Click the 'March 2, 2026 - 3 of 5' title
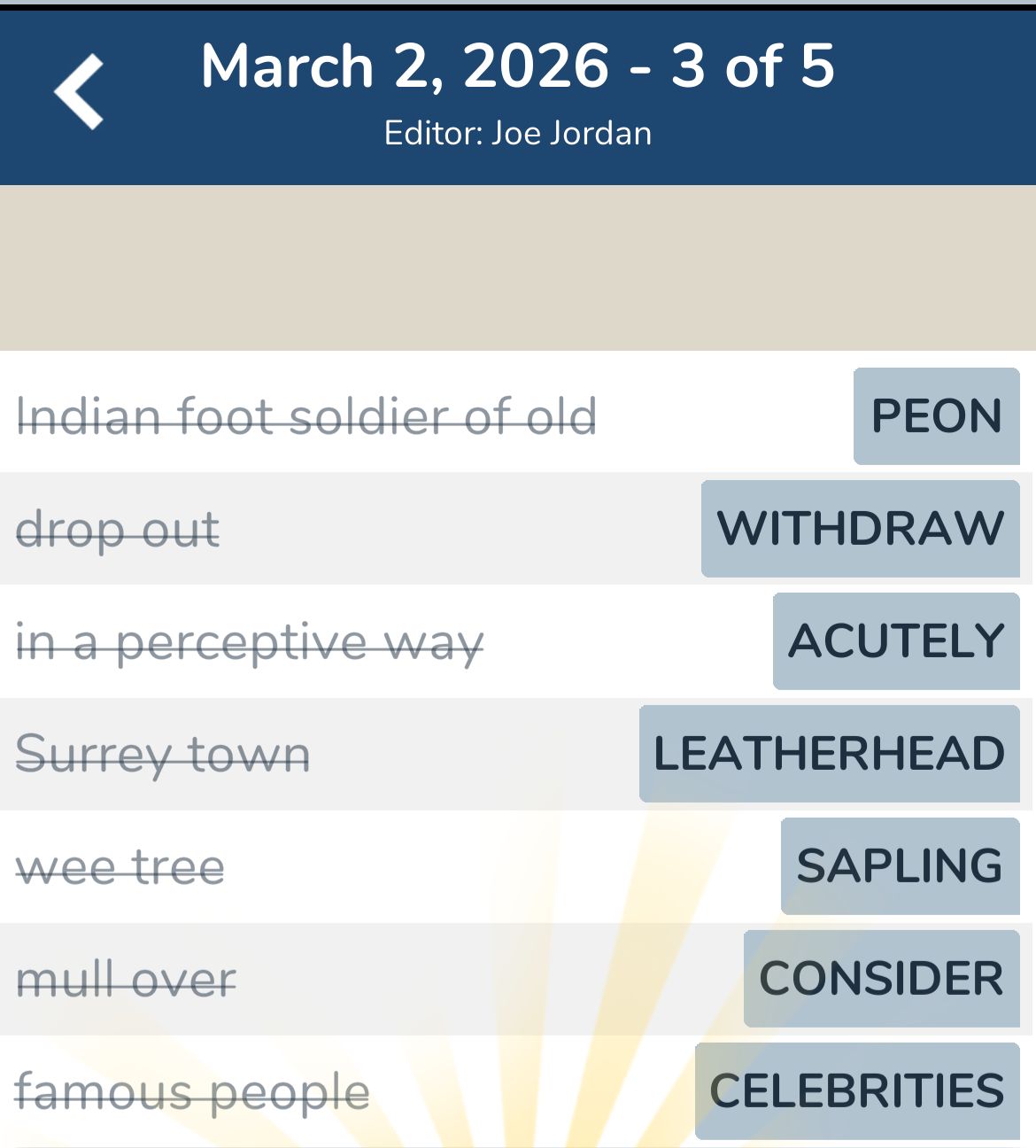This screenshot has height=1148, width=1036. (518, 66)
